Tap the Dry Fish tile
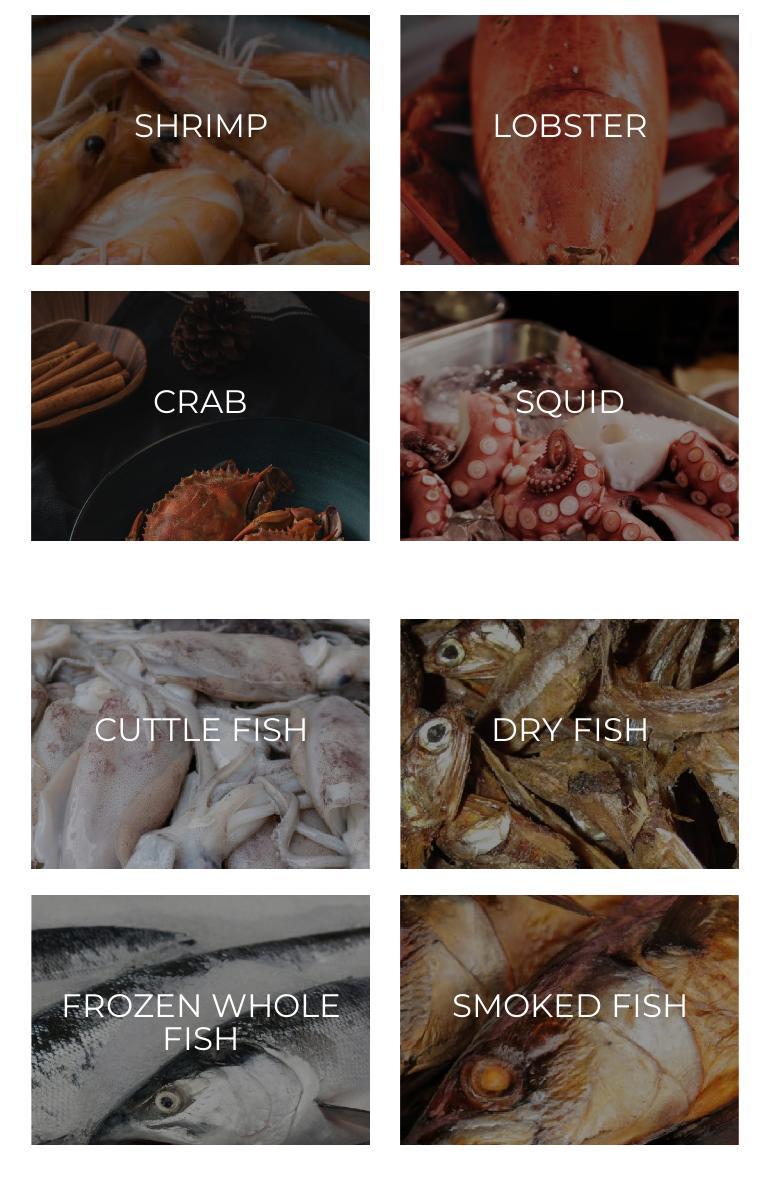This screenshot has height=1204, width=770. [x=569, y=743]
